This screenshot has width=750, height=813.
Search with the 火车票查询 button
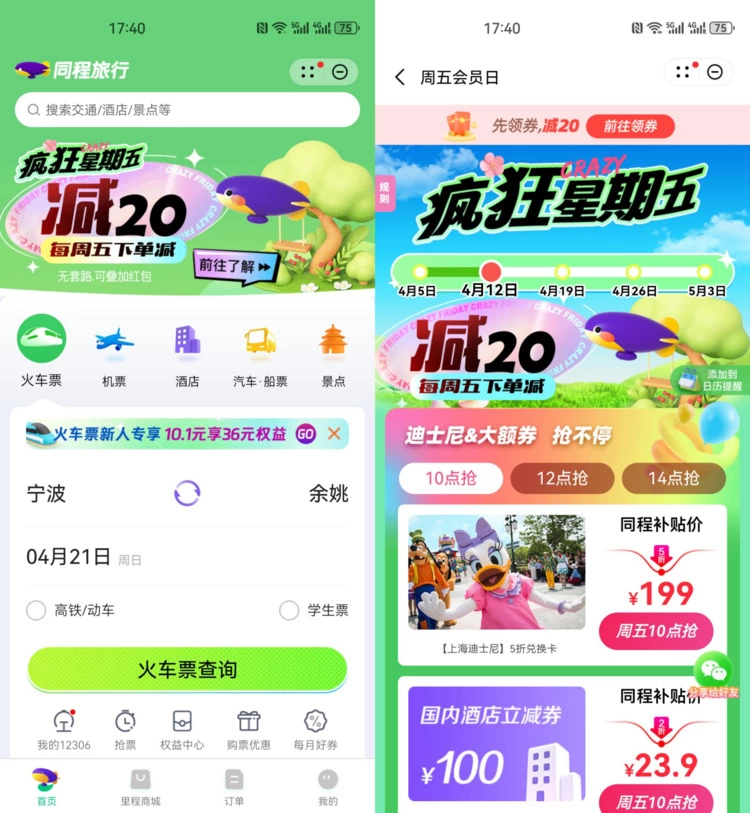(x=187, y=669)
